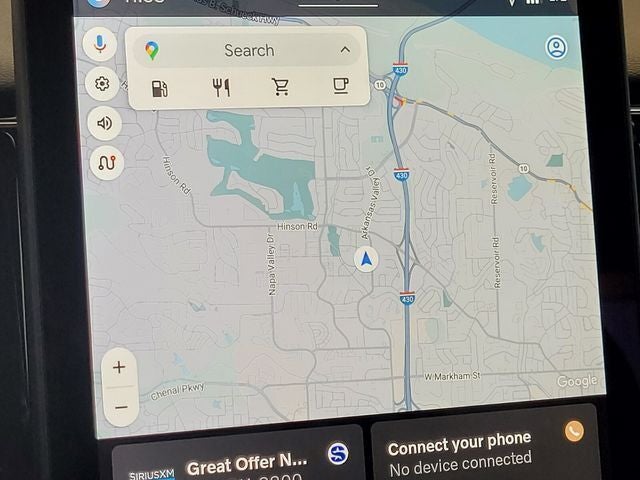Image resolution: width=640 pixels, height=480 pixels.
Task: Find nearby restaurants
Action: [x=221, y=88]
